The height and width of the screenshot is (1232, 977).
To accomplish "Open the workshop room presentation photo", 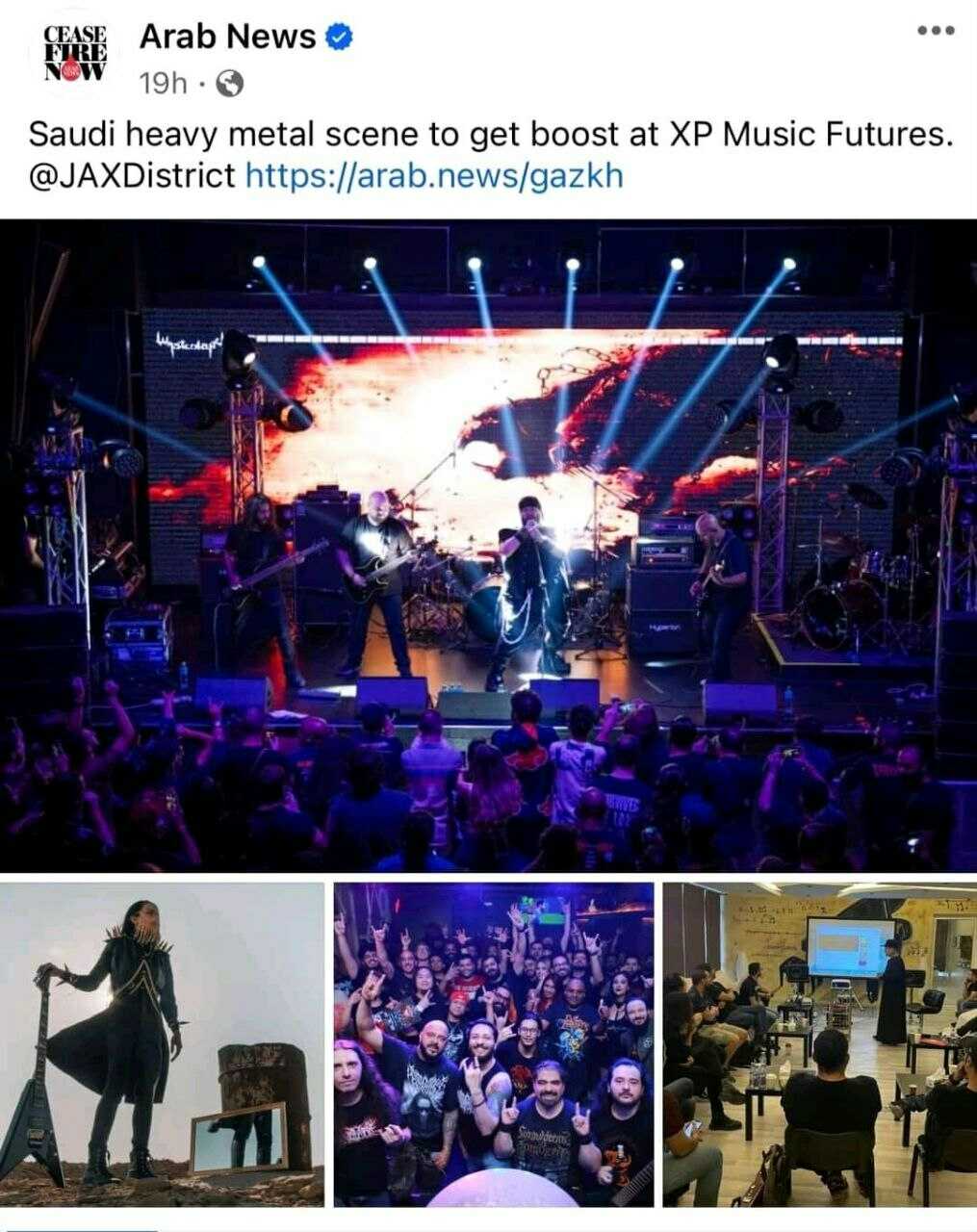I will pos(819,1044).
